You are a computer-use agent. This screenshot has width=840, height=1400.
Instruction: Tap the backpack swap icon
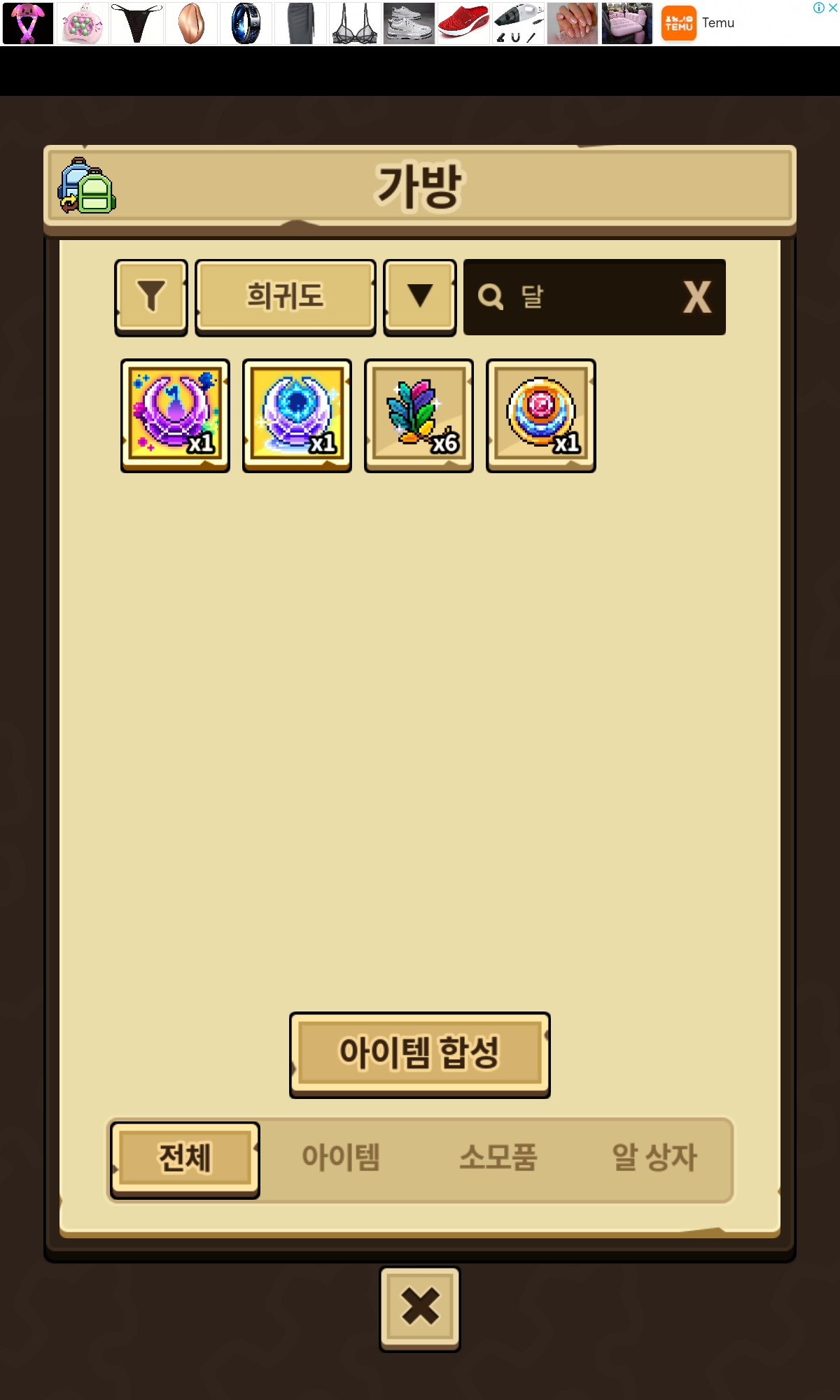(86, 185)
